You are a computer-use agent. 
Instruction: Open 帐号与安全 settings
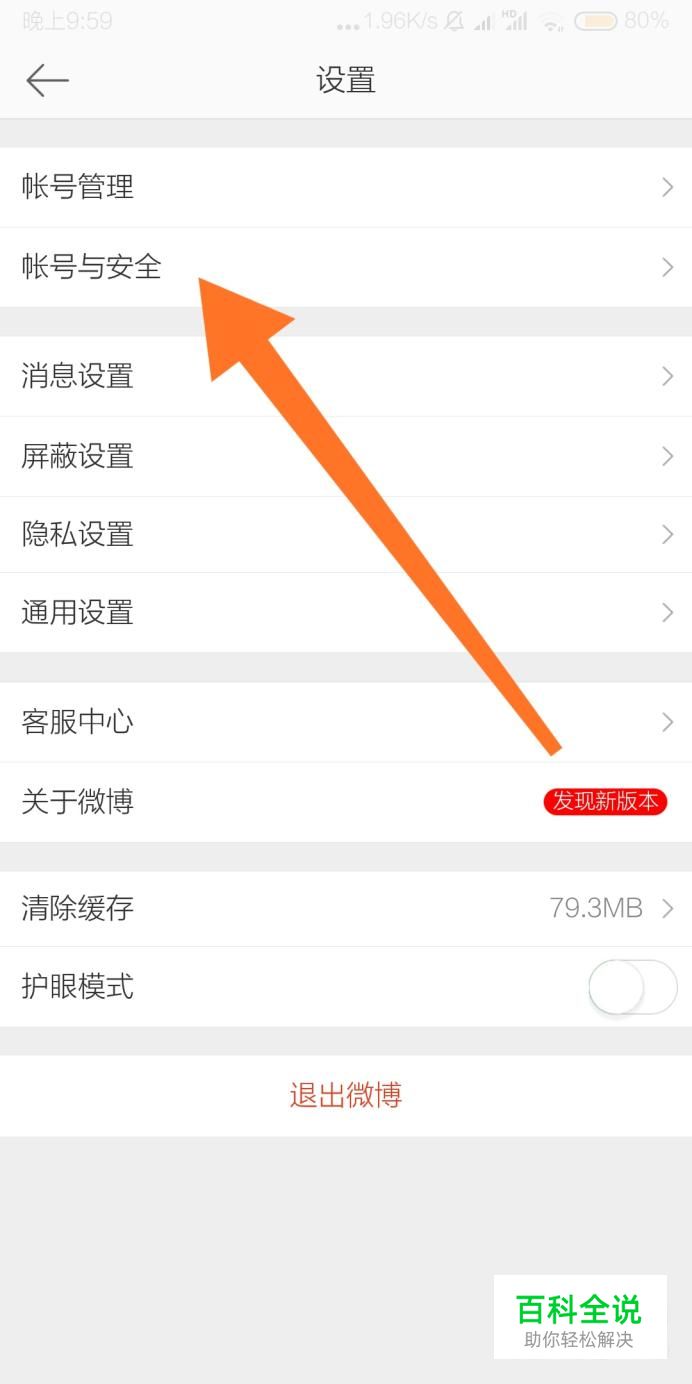[x=345, y=267]
